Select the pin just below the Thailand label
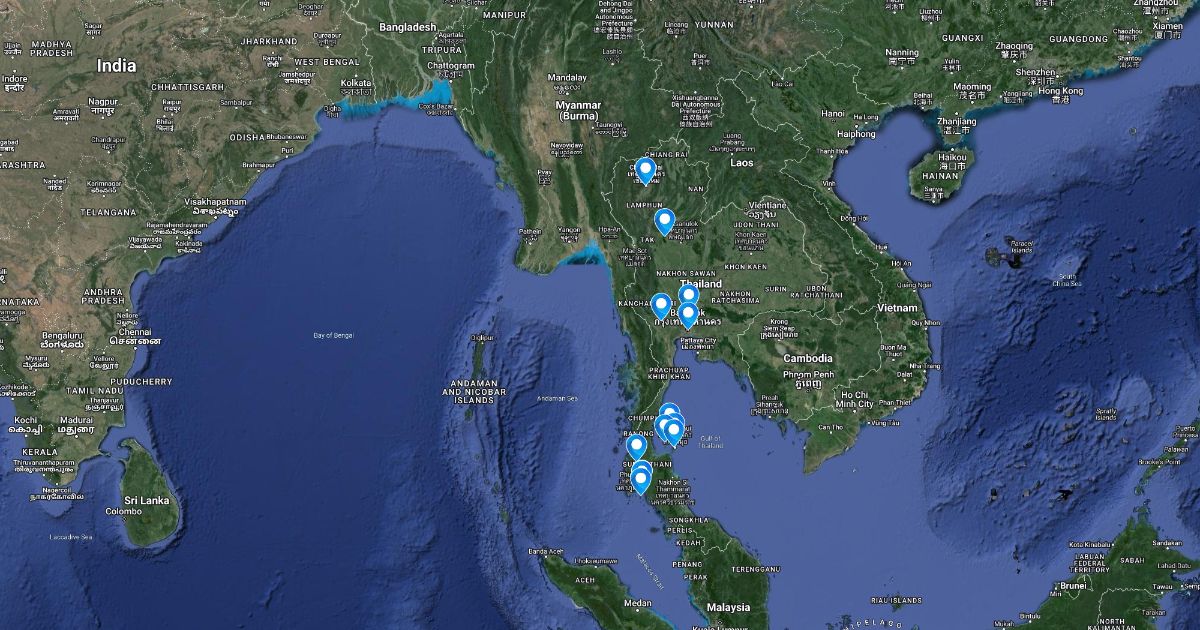1200x630 pixels. pyautogui.click(x=688, y=296)
